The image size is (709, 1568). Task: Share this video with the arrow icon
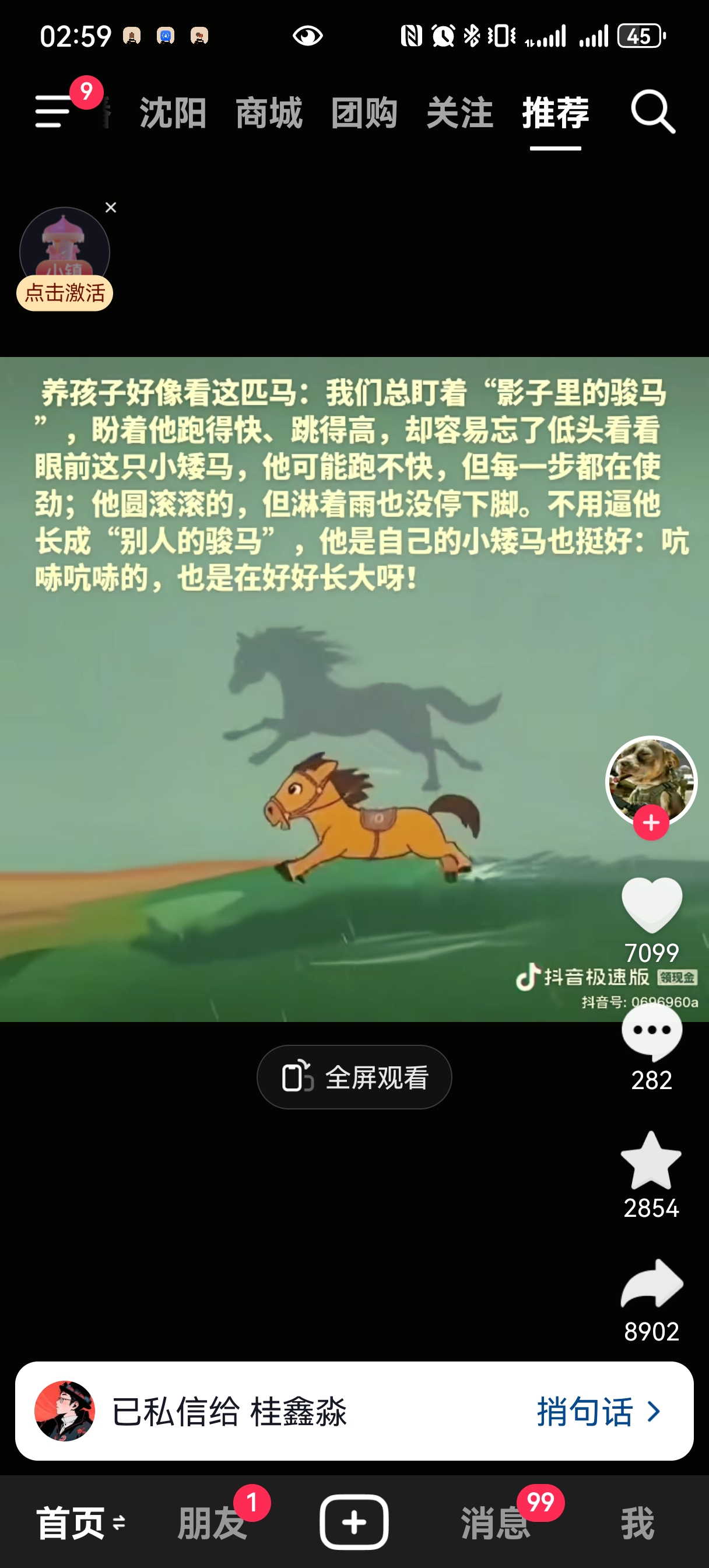point(651,1284)
